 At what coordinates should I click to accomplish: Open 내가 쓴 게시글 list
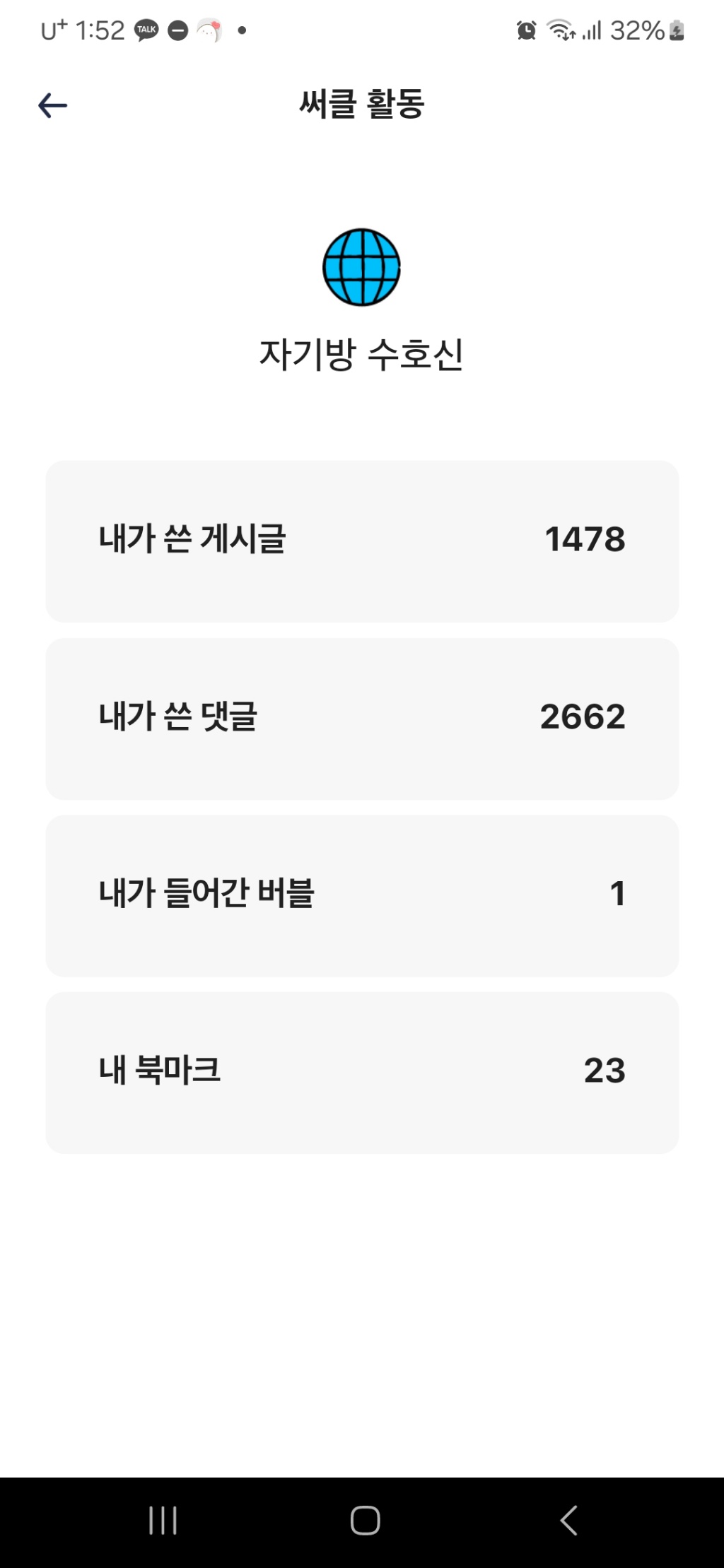pyautogui.click(x=362, y=541)
